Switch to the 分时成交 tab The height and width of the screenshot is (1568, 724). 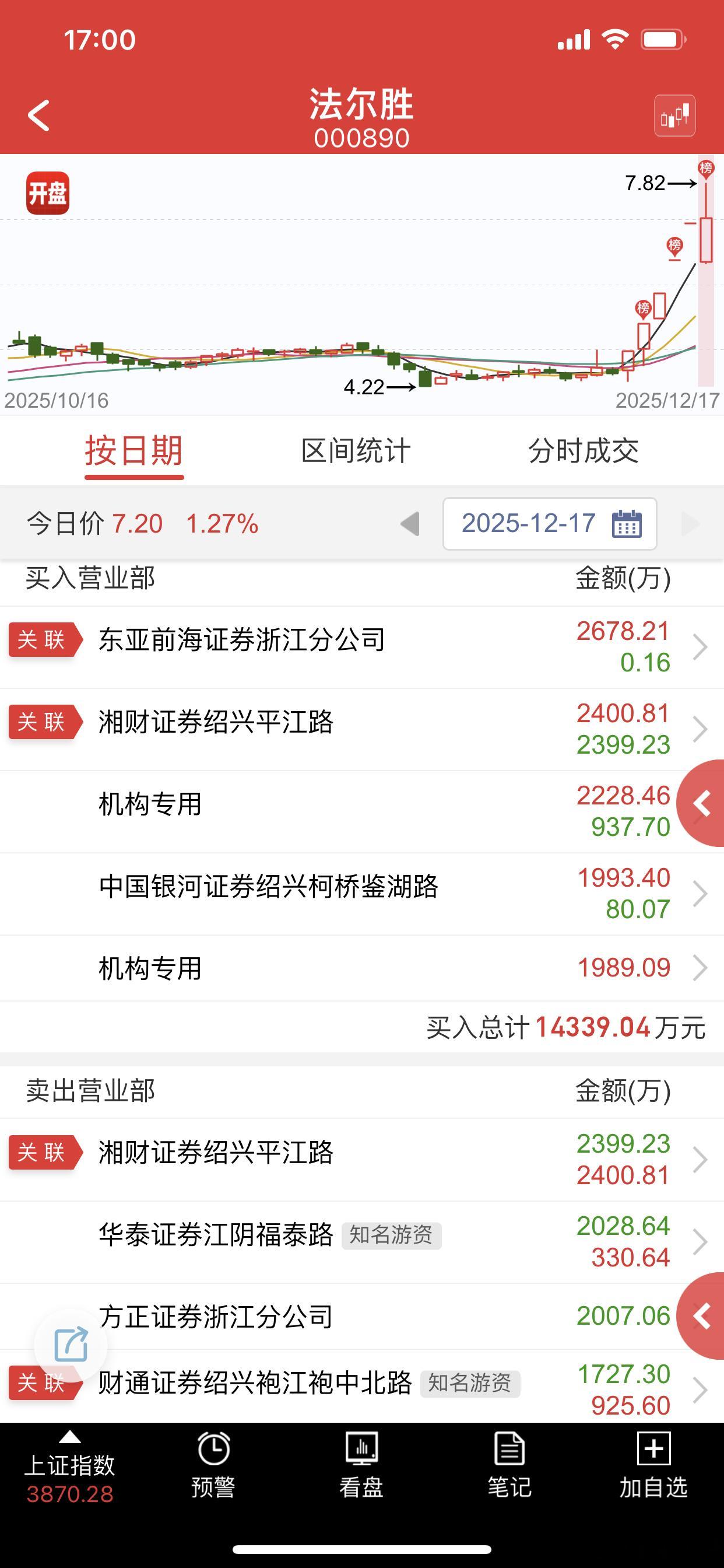tap(585, 450)
